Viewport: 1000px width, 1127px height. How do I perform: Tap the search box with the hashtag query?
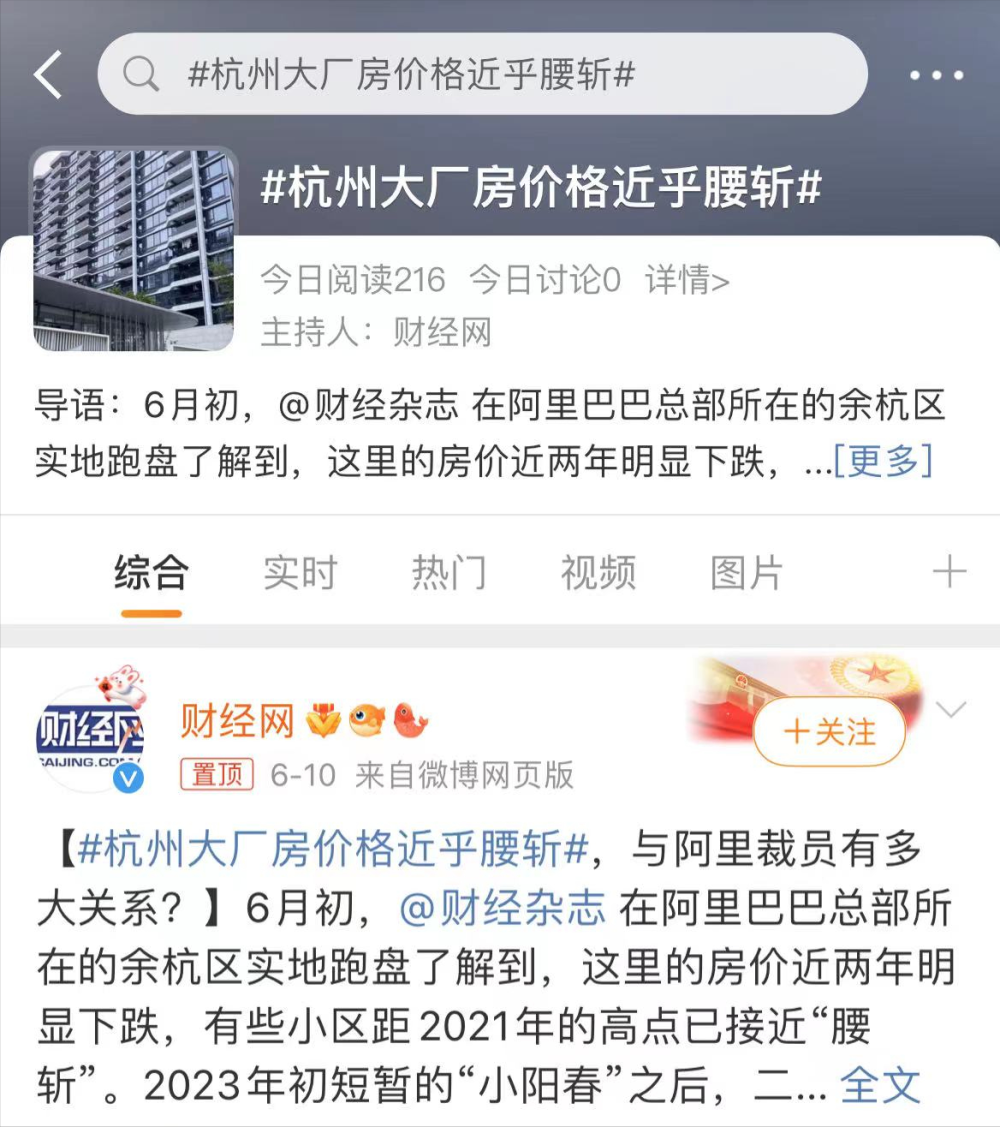[482, 75]
